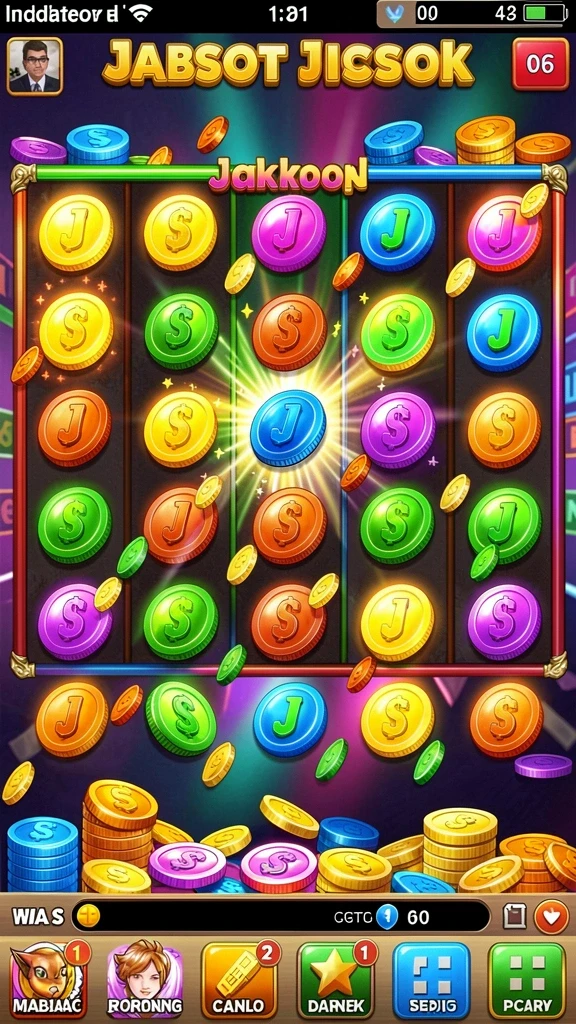Open the CANLO ticket item
The height and width of the screenshot is (1024, 576).
(x=240, y=980)
